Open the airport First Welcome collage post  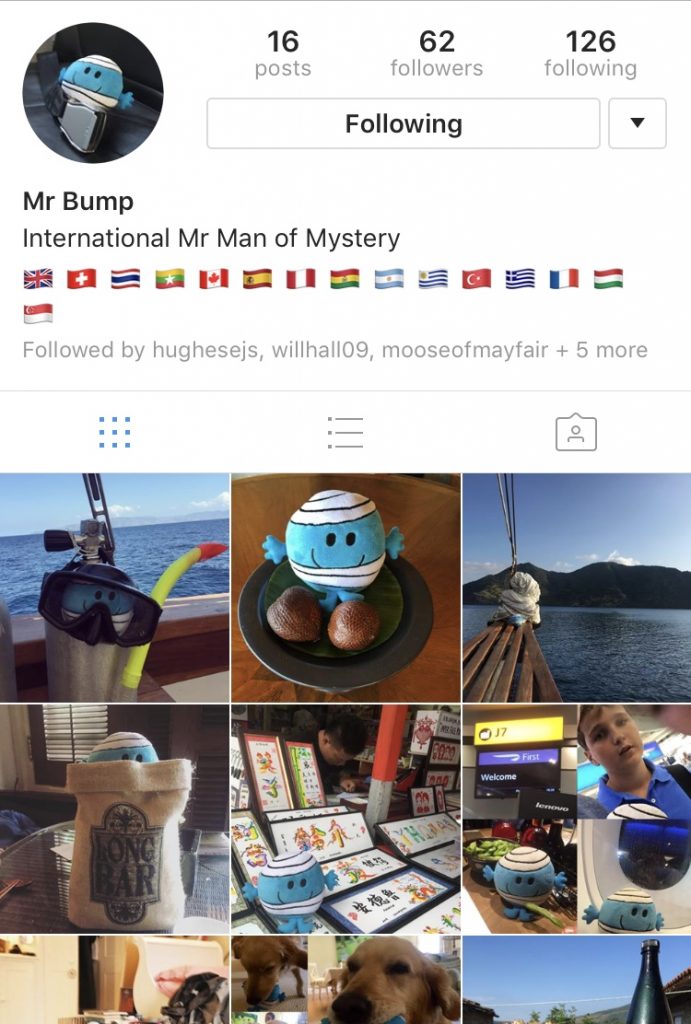577,818
